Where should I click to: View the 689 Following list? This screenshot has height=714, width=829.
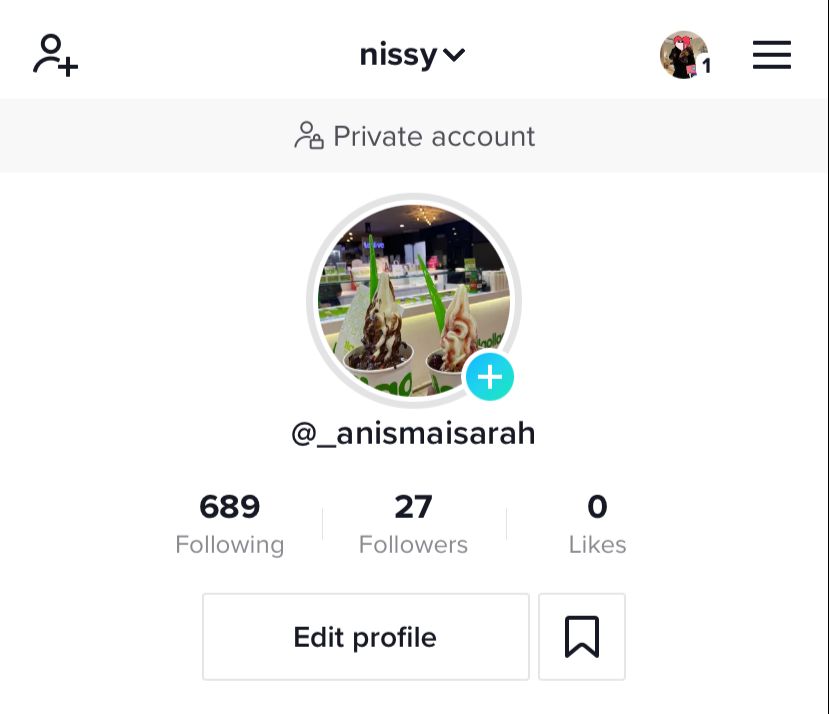[x=229, y=523]
